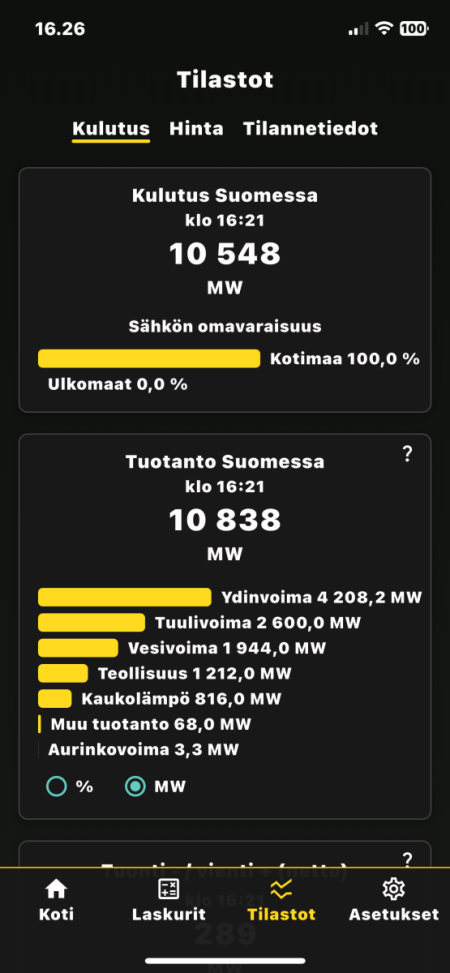This screenshot has width=450, height=973.
Task: Open Asetukset settings
Action: 394,900
